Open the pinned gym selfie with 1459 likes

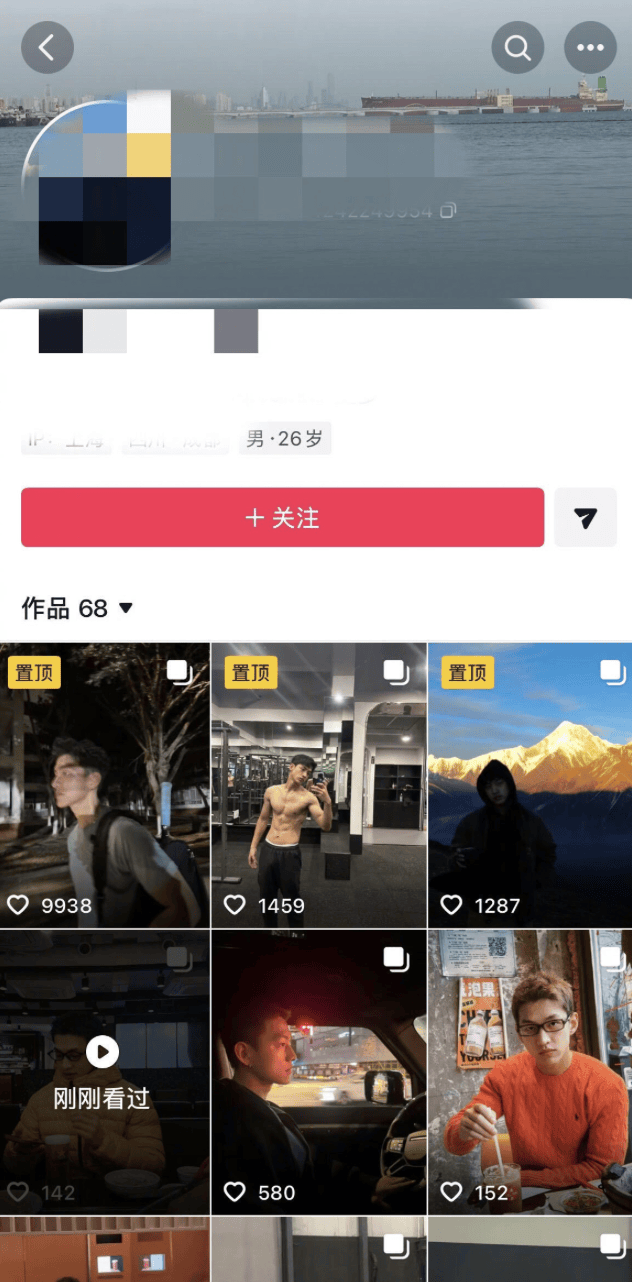[x=319, y=785]
